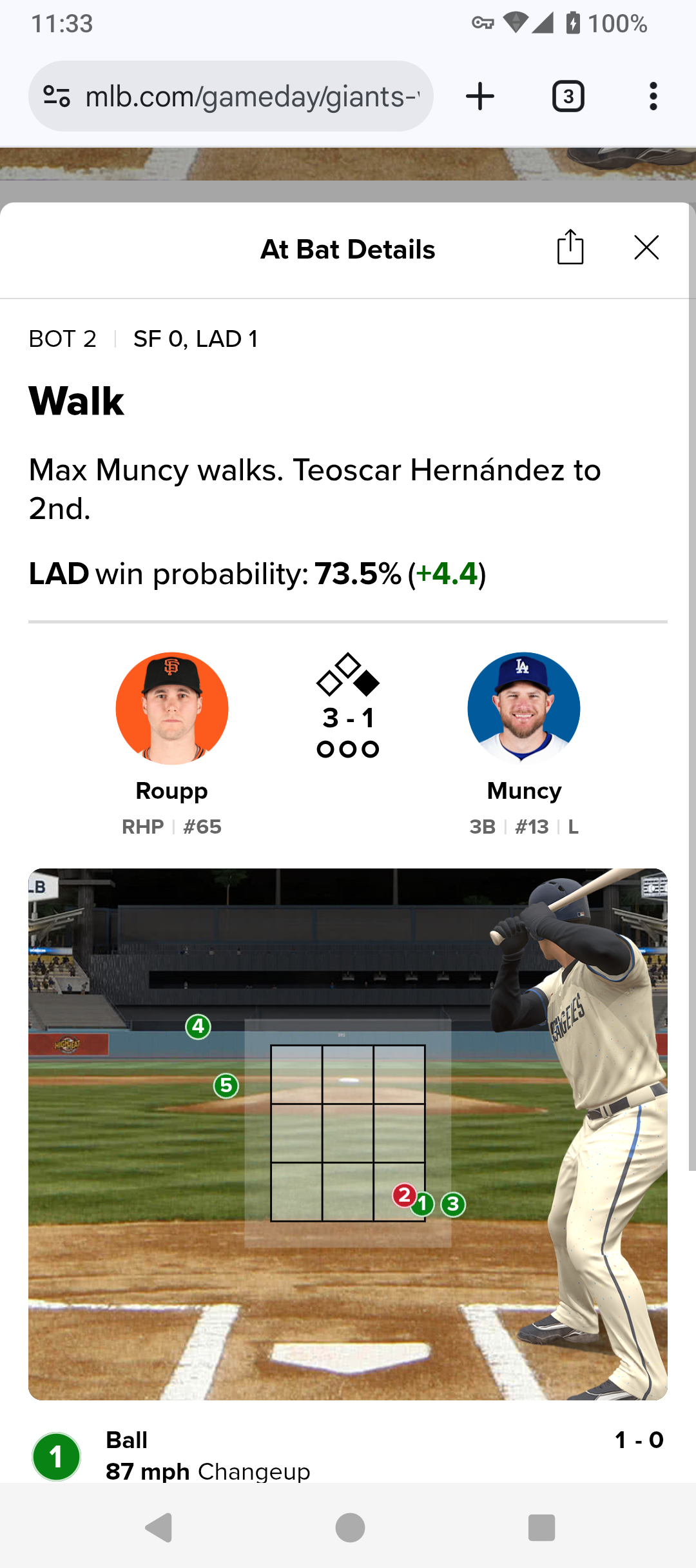Viewport: 696px width, 1568px height.
Task: Share this at bat details
Action: pos(570,247)
